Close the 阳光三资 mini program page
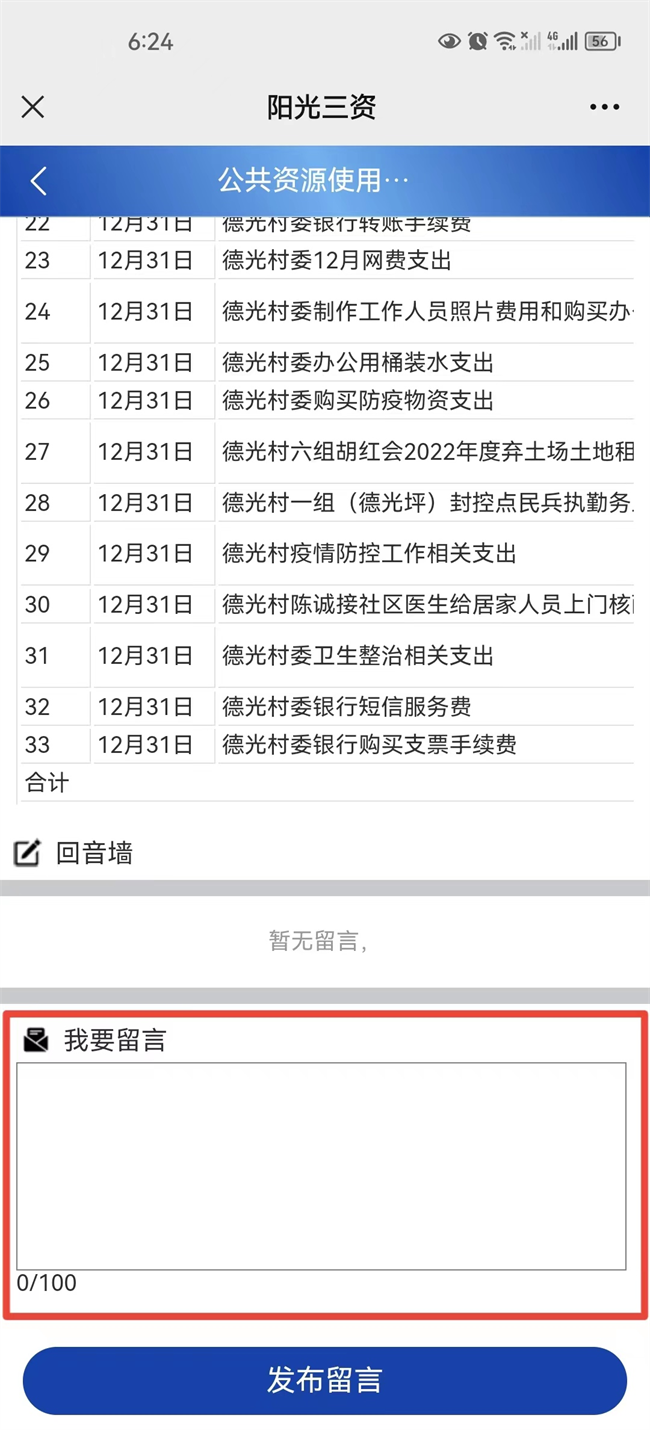This screenshot has width=650, height=1430. pyautogui.click(x=33, y=107)
